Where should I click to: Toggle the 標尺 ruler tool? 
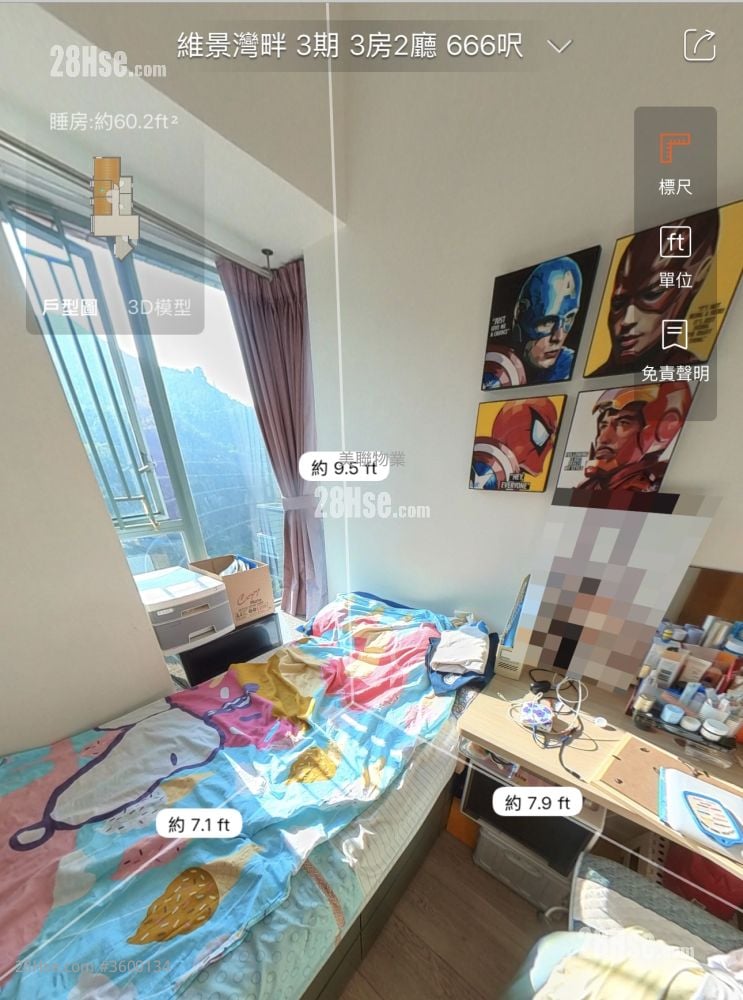coord(675,163)
